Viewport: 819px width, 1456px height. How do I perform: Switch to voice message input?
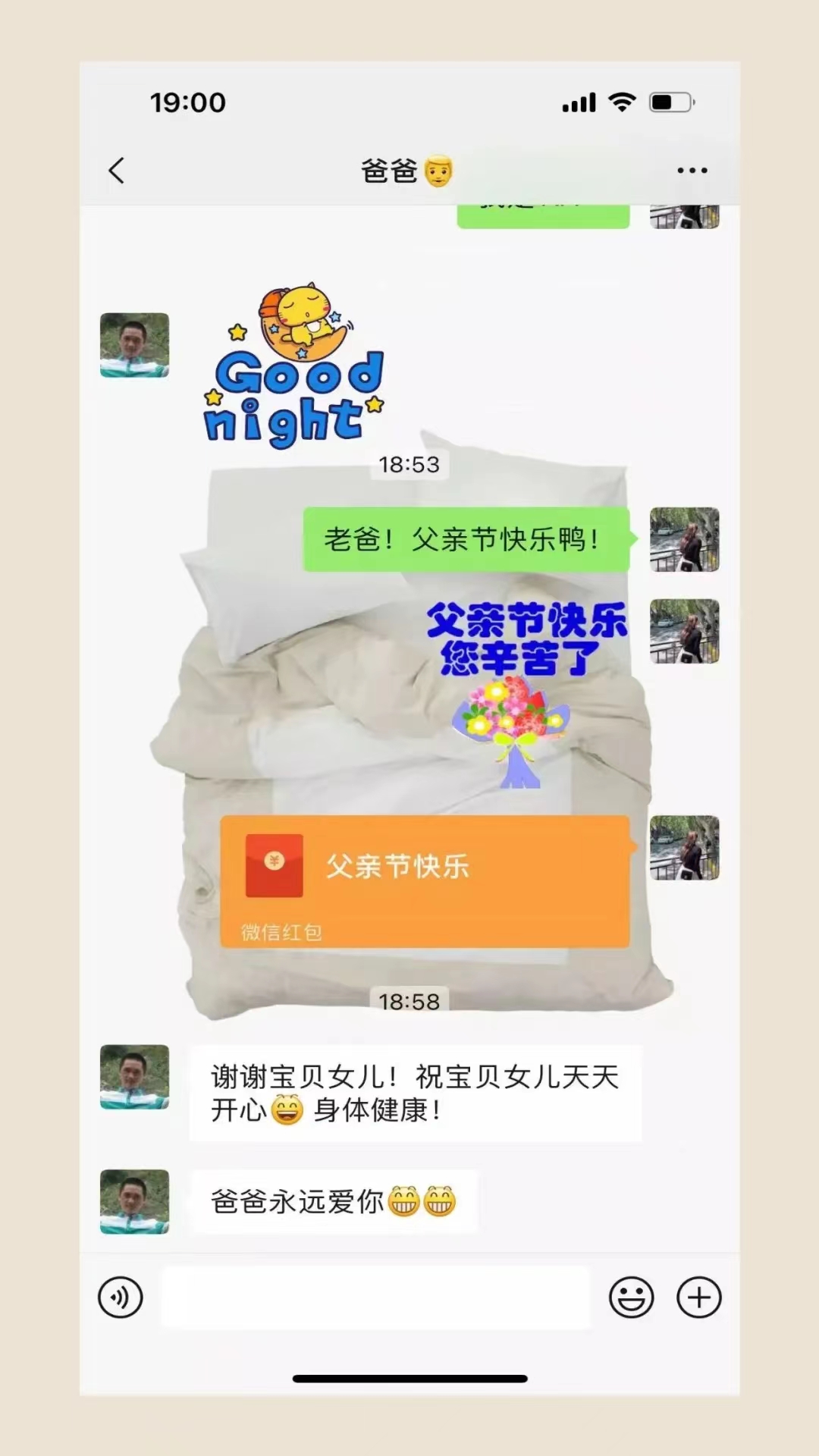click(121, 1298)
